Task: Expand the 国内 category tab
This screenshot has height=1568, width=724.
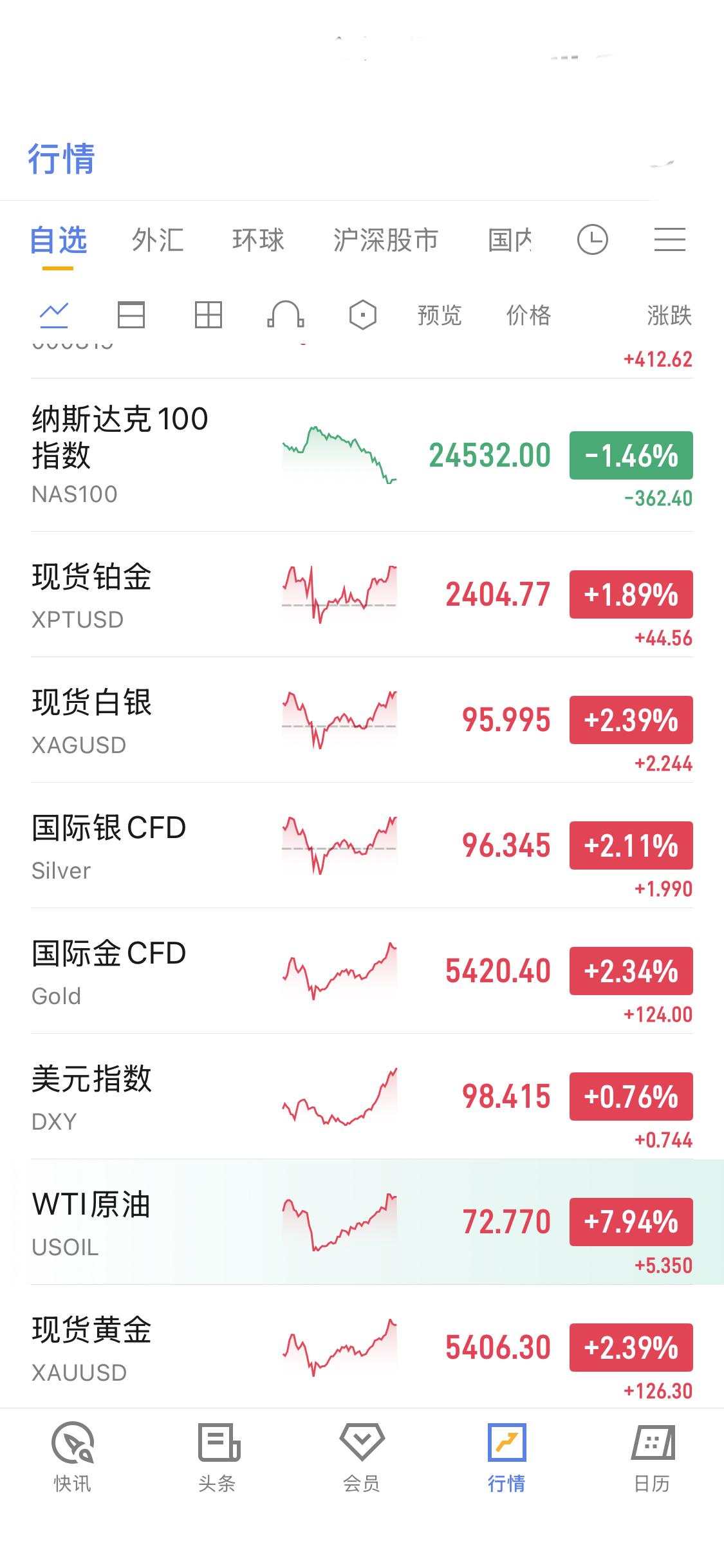Action: [511, 239]
